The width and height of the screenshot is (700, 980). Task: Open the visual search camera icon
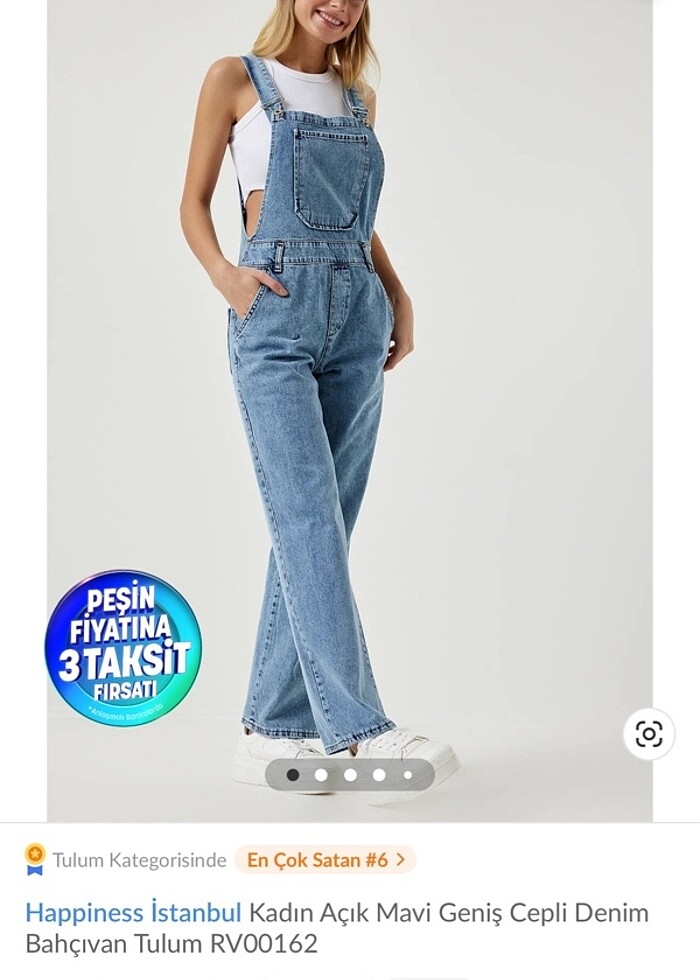(x=648, y=734)
